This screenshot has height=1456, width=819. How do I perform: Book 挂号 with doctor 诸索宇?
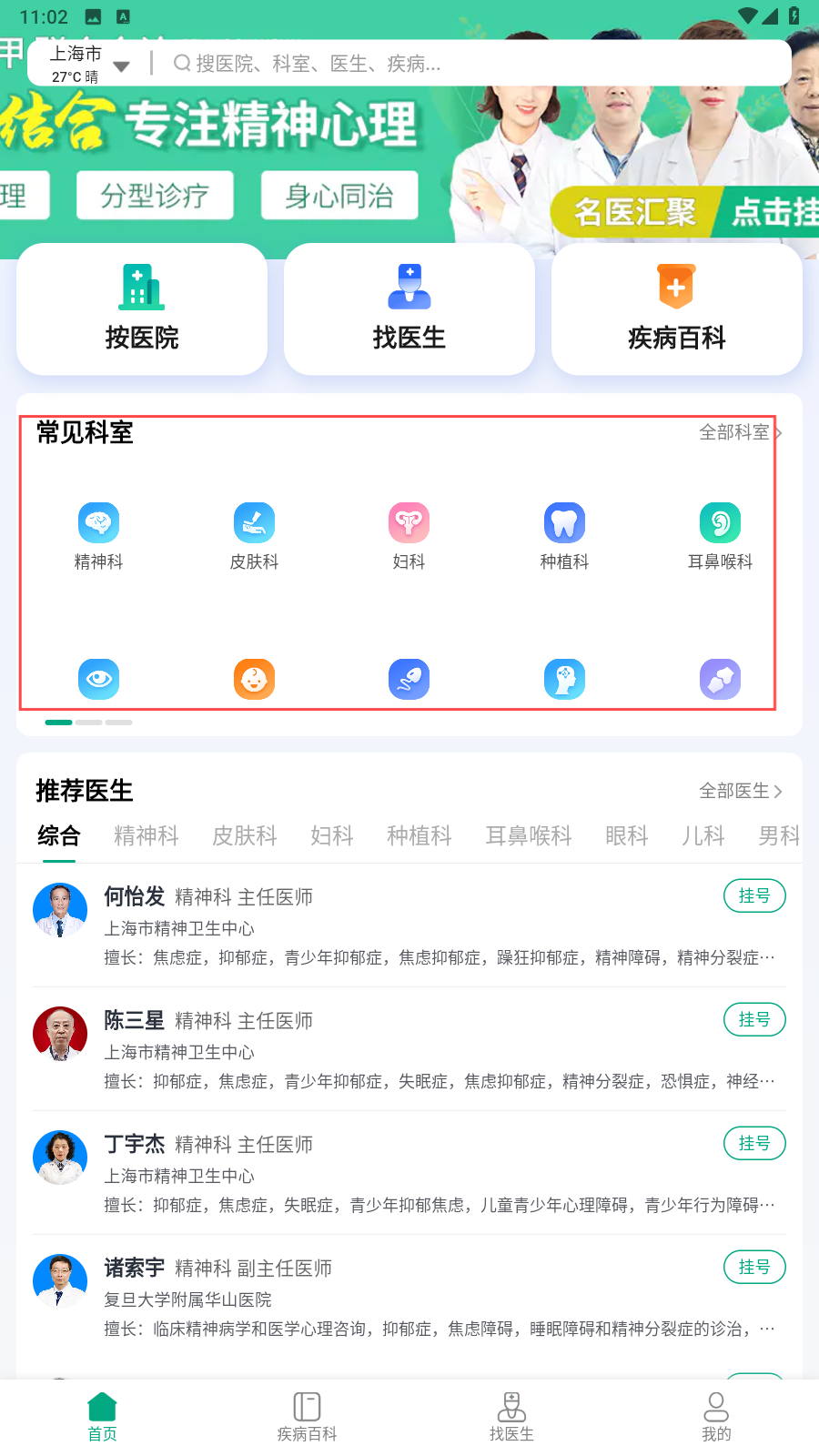tap(753, 1268)
